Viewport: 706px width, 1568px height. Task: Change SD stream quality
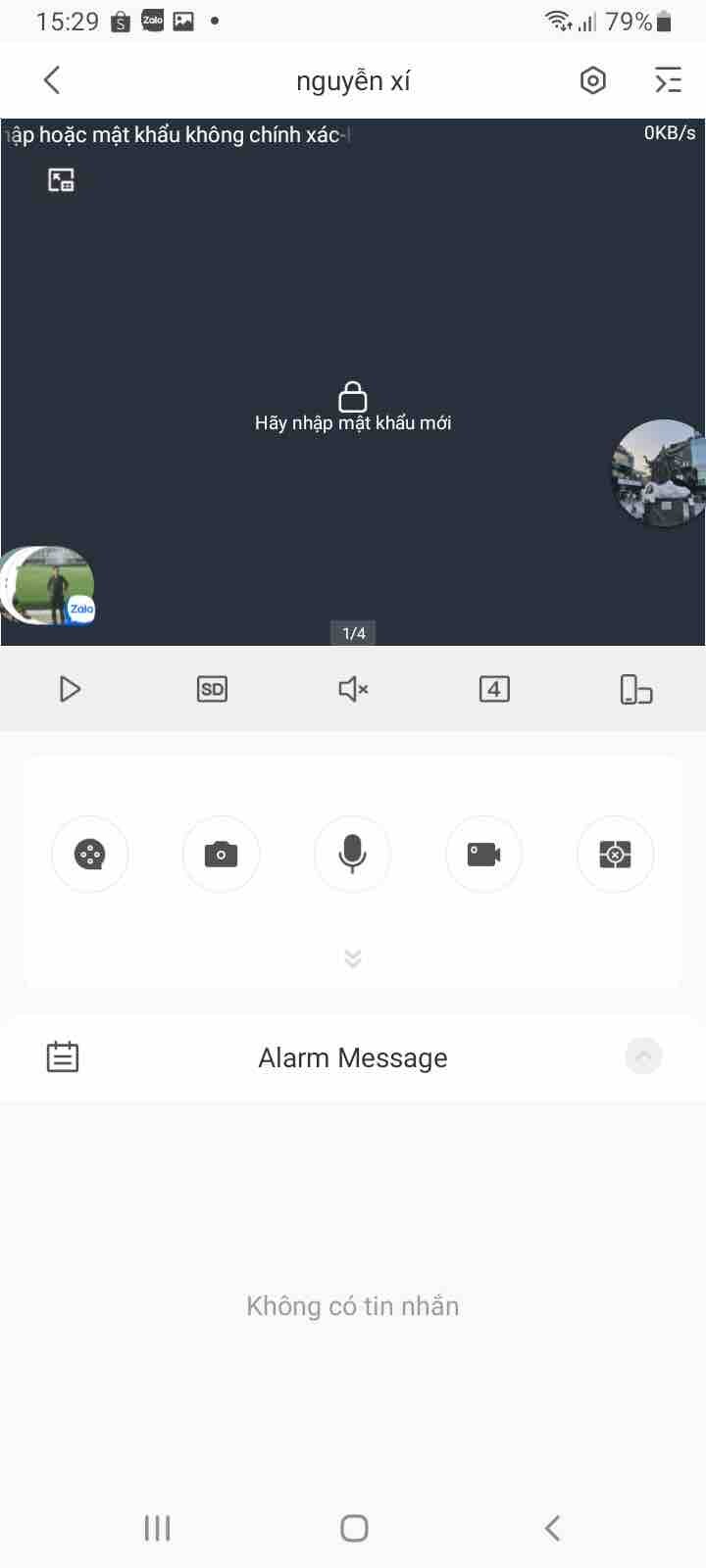(212, 689)
